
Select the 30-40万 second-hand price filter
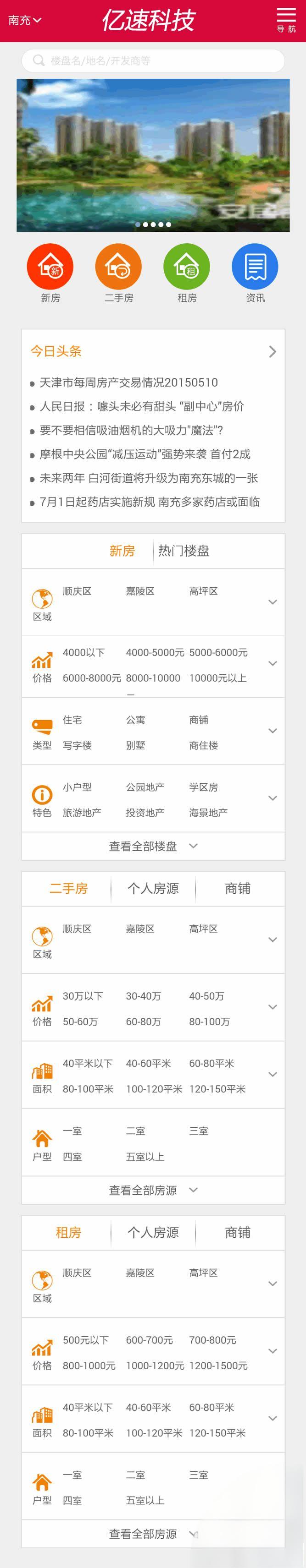click(143, 996)
